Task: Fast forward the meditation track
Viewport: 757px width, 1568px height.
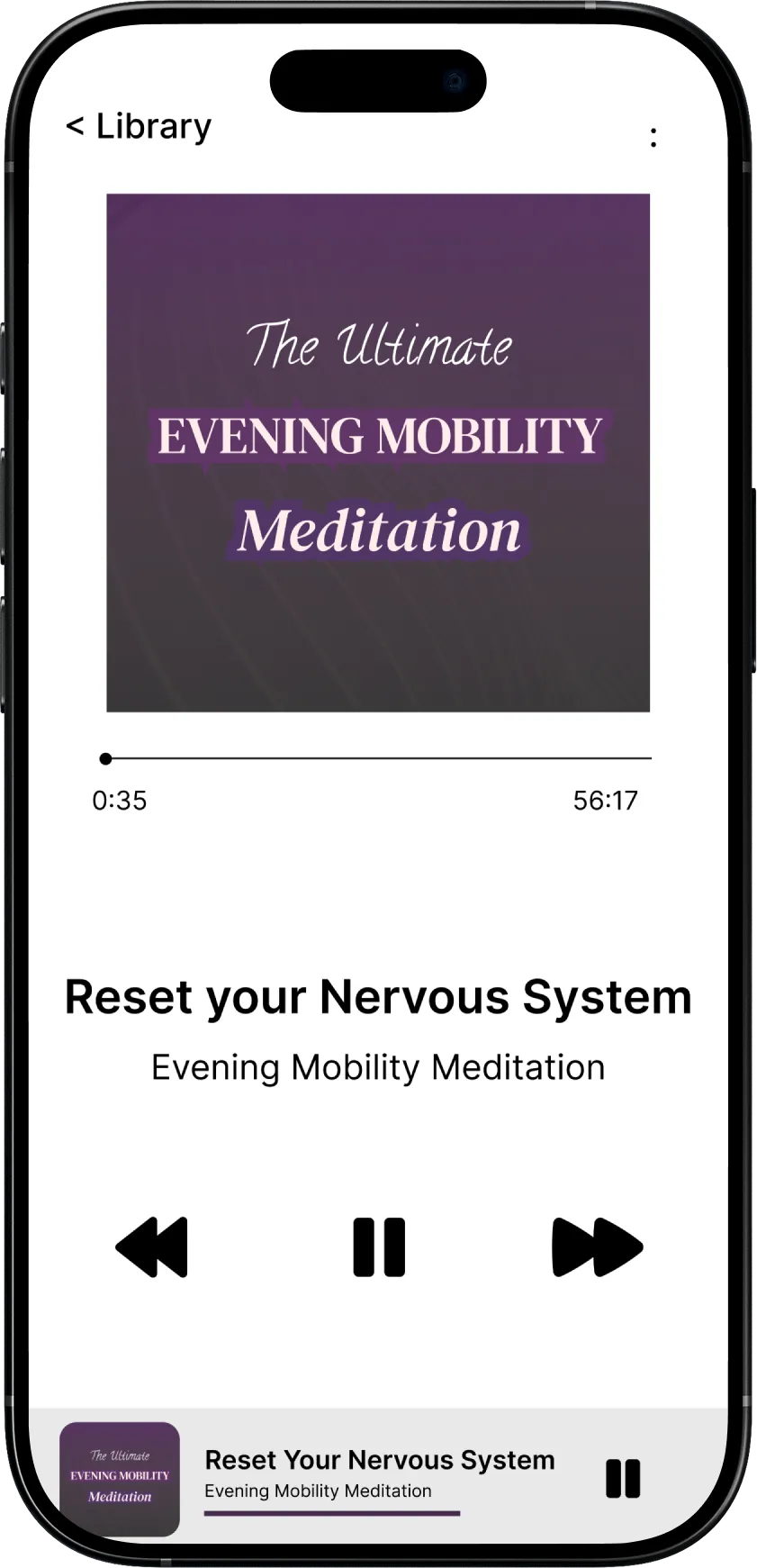Action: (x=597, y=1247)
